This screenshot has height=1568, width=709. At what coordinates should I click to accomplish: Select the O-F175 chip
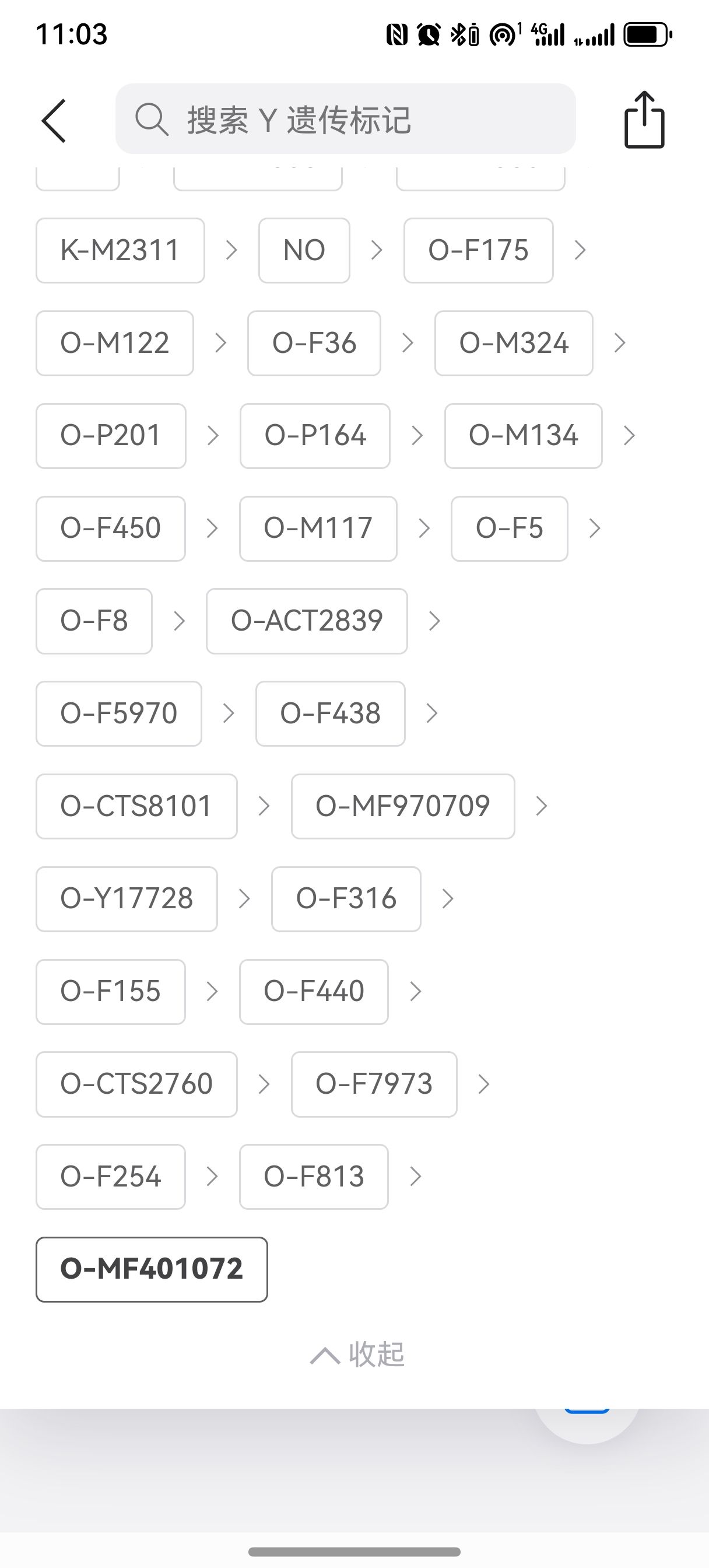coord(478,250)
